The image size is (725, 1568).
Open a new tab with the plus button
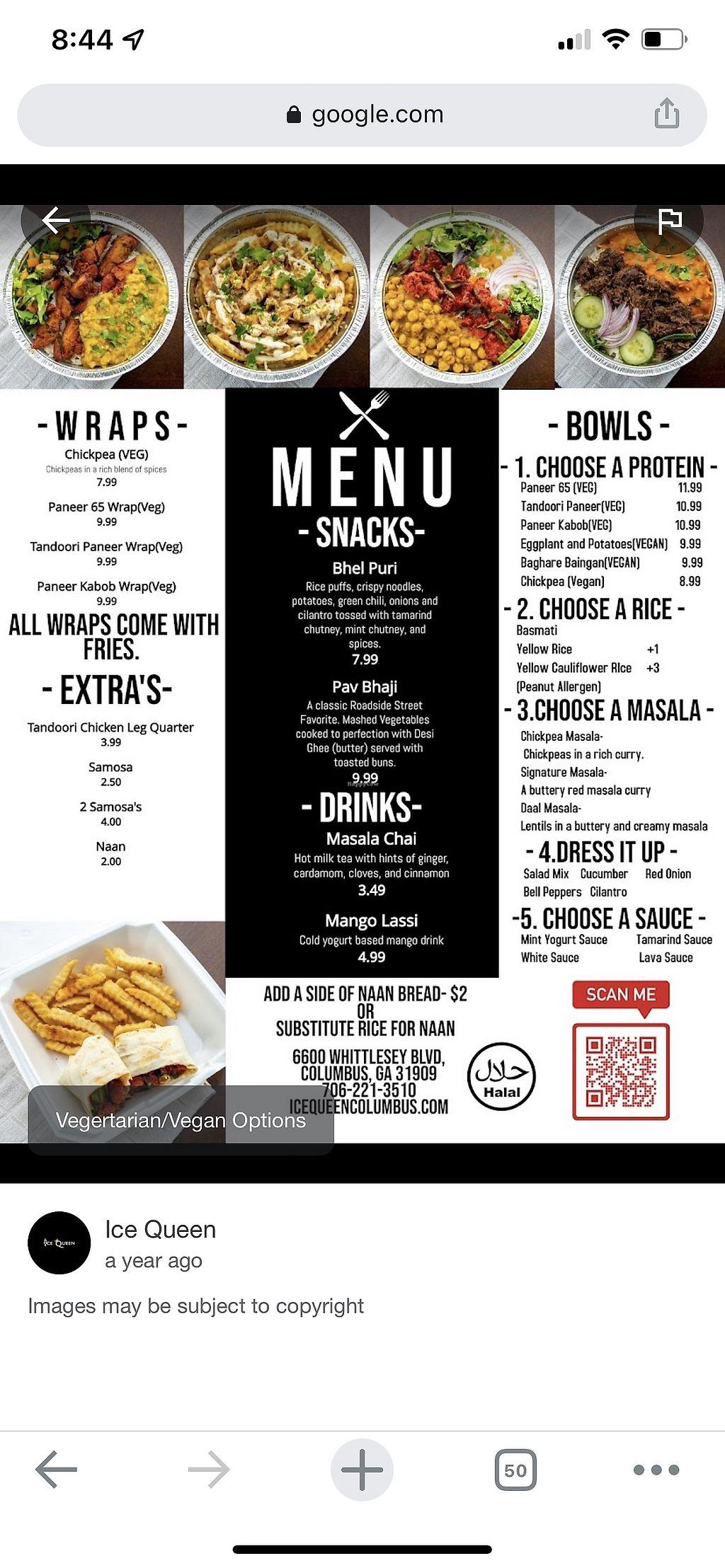coord(362,1470)
